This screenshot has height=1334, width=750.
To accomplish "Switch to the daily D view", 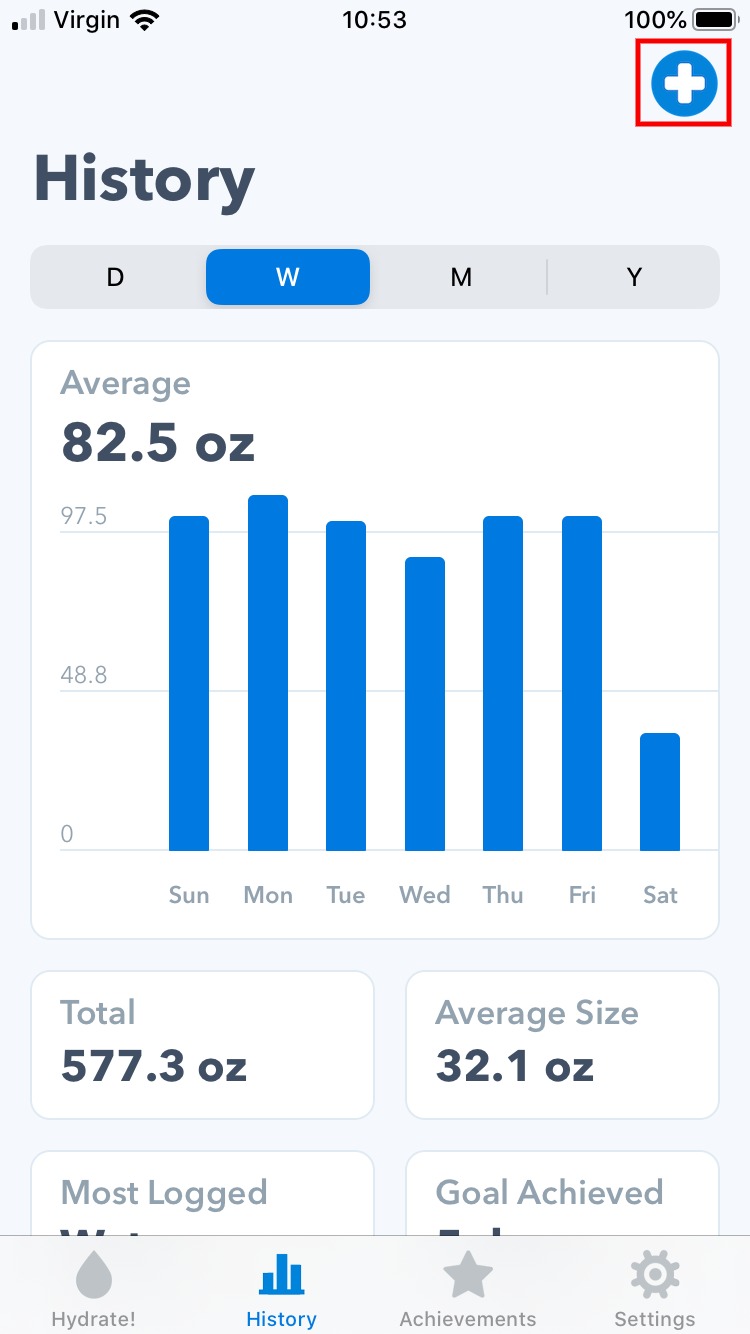I will click(x=116, y=277).
